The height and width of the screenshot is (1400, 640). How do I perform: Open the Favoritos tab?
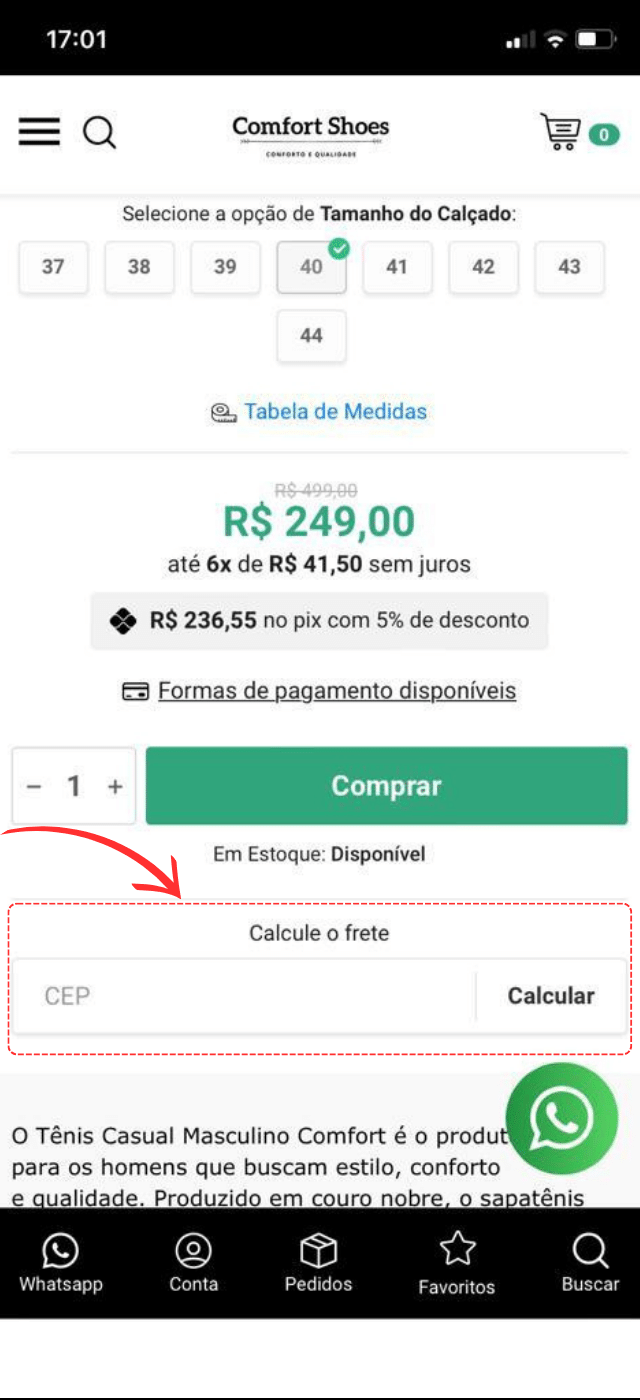[456, 1263]
